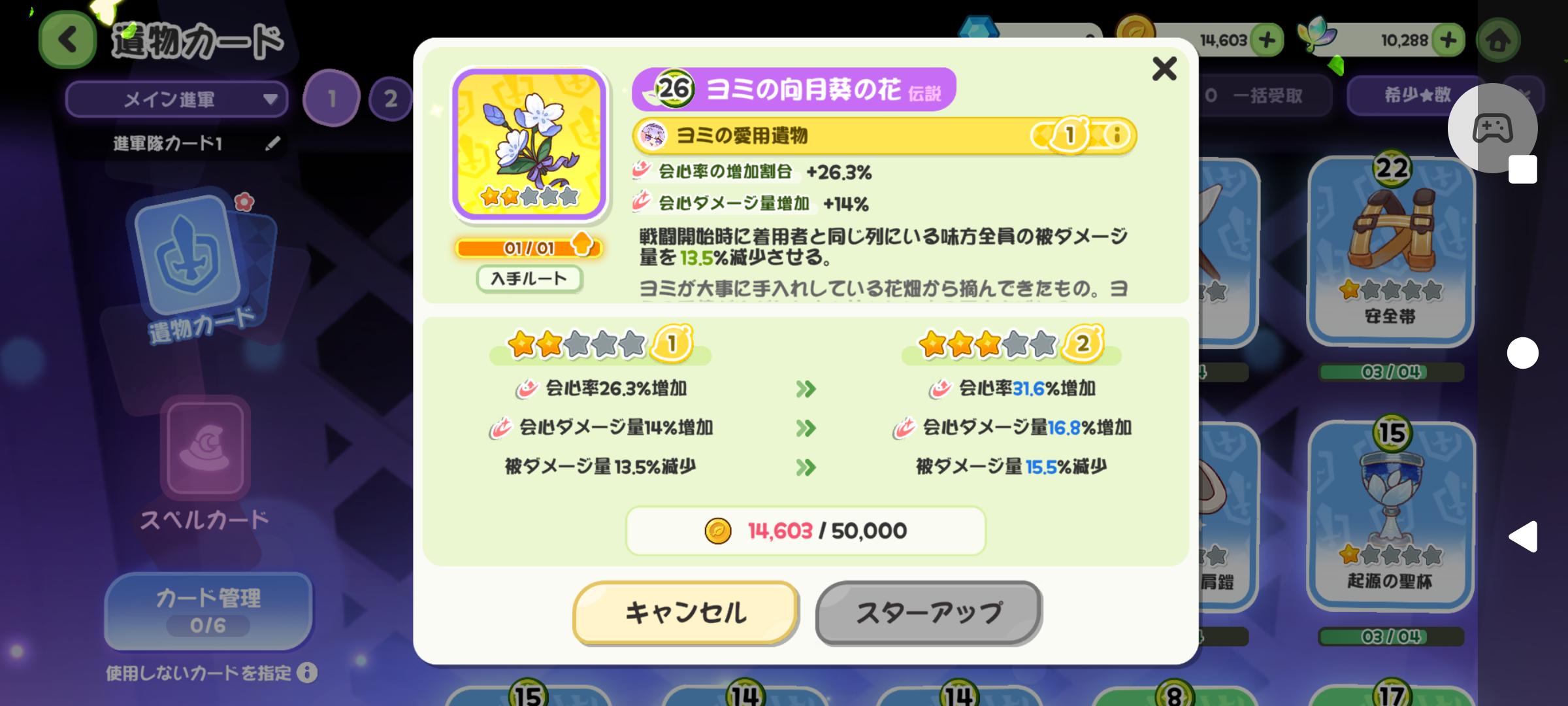
Task: Open the 希少★数 sort option
Action: pyautogui.click(x=1416, y=95)
